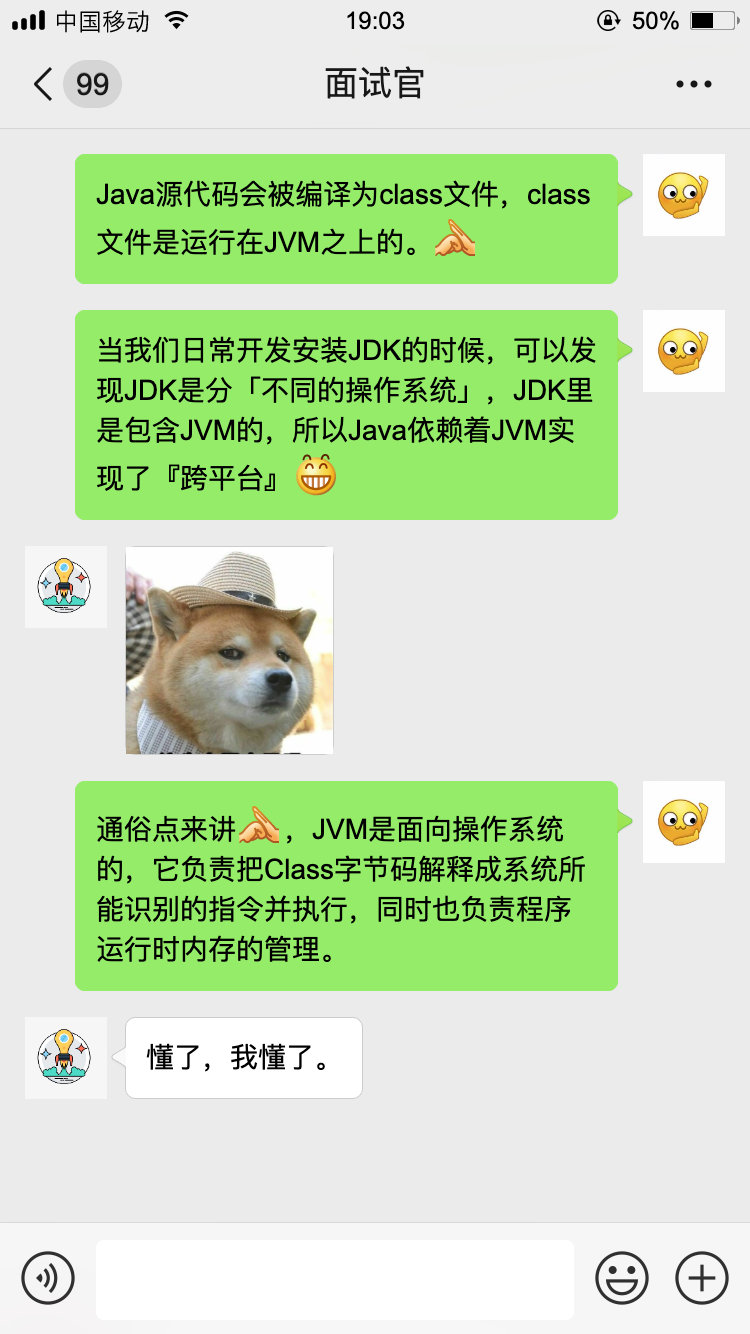Open the emoji sticker panel

pos(621,1278)
